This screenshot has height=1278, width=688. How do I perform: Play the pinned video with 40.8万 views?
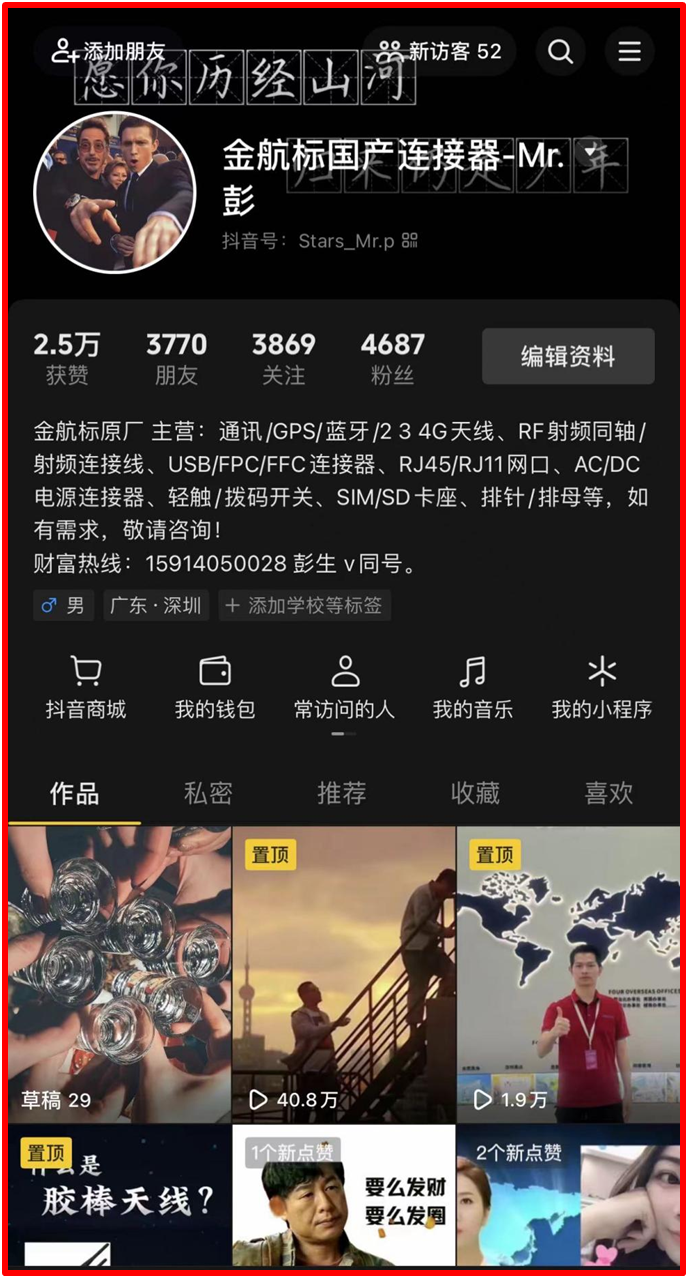[344, 975]
